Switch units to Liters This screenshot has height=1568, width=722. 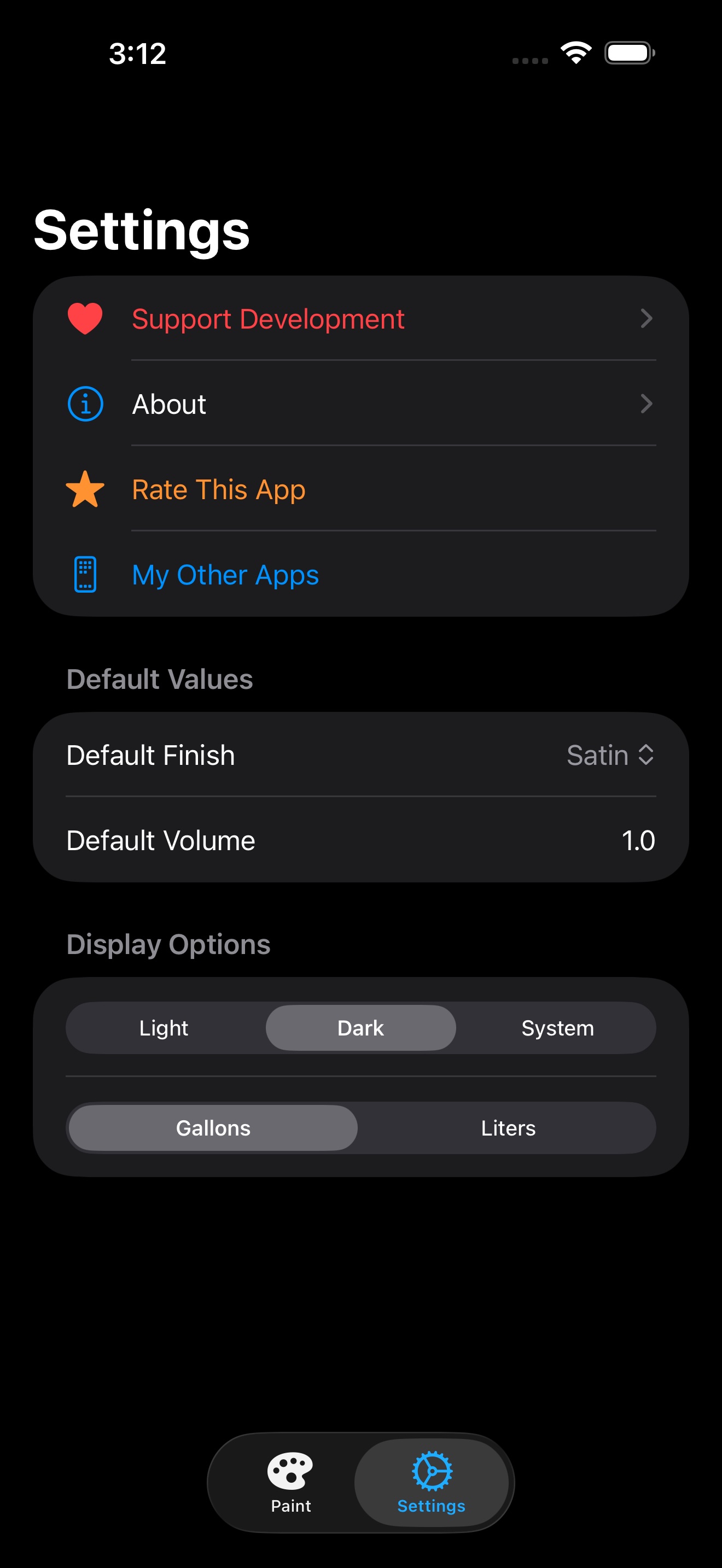(x=508, y=1128)
